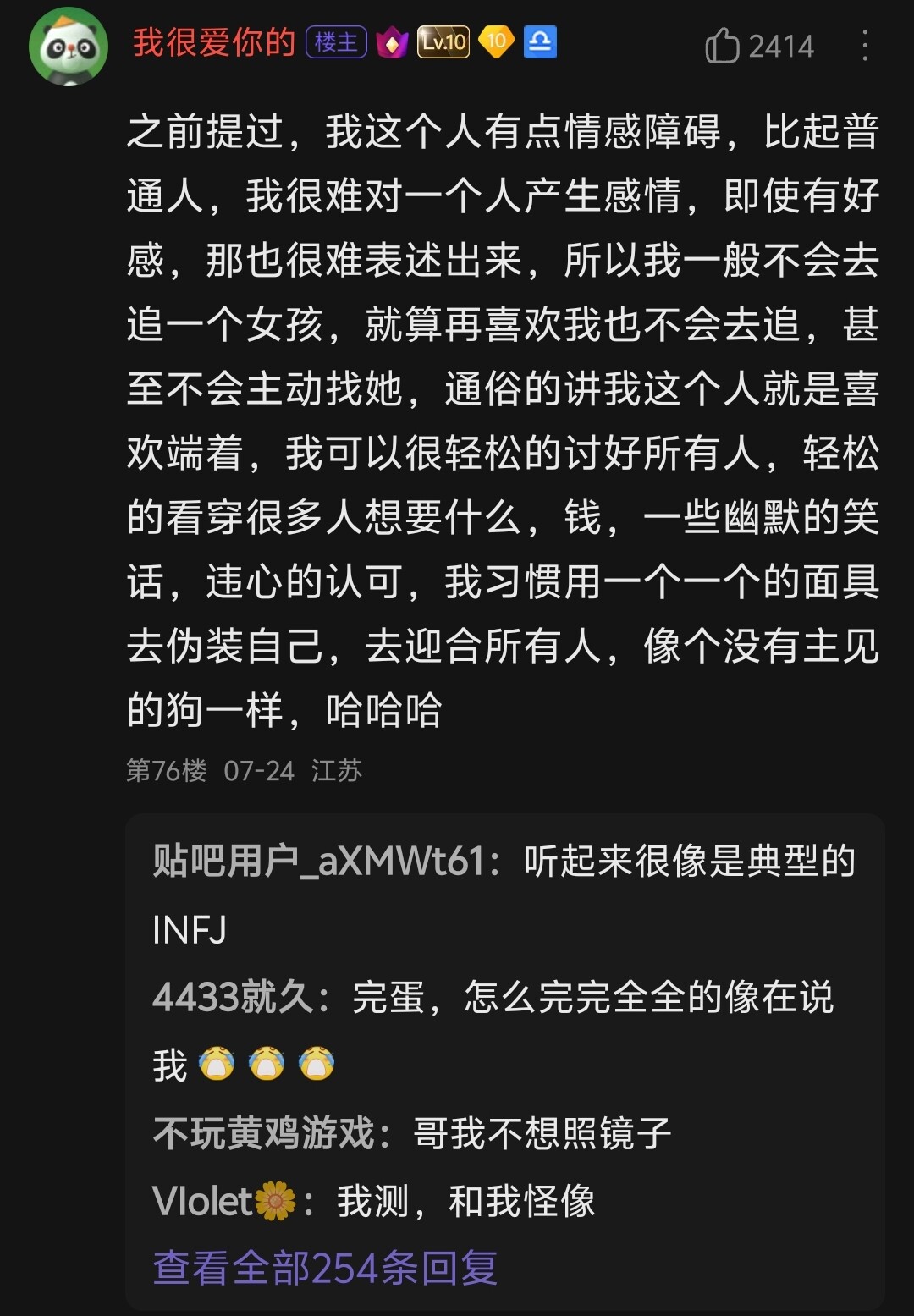Open username 我很爱你的 profile
Screen dimensions: 914x1316
(x=214, y=42)
